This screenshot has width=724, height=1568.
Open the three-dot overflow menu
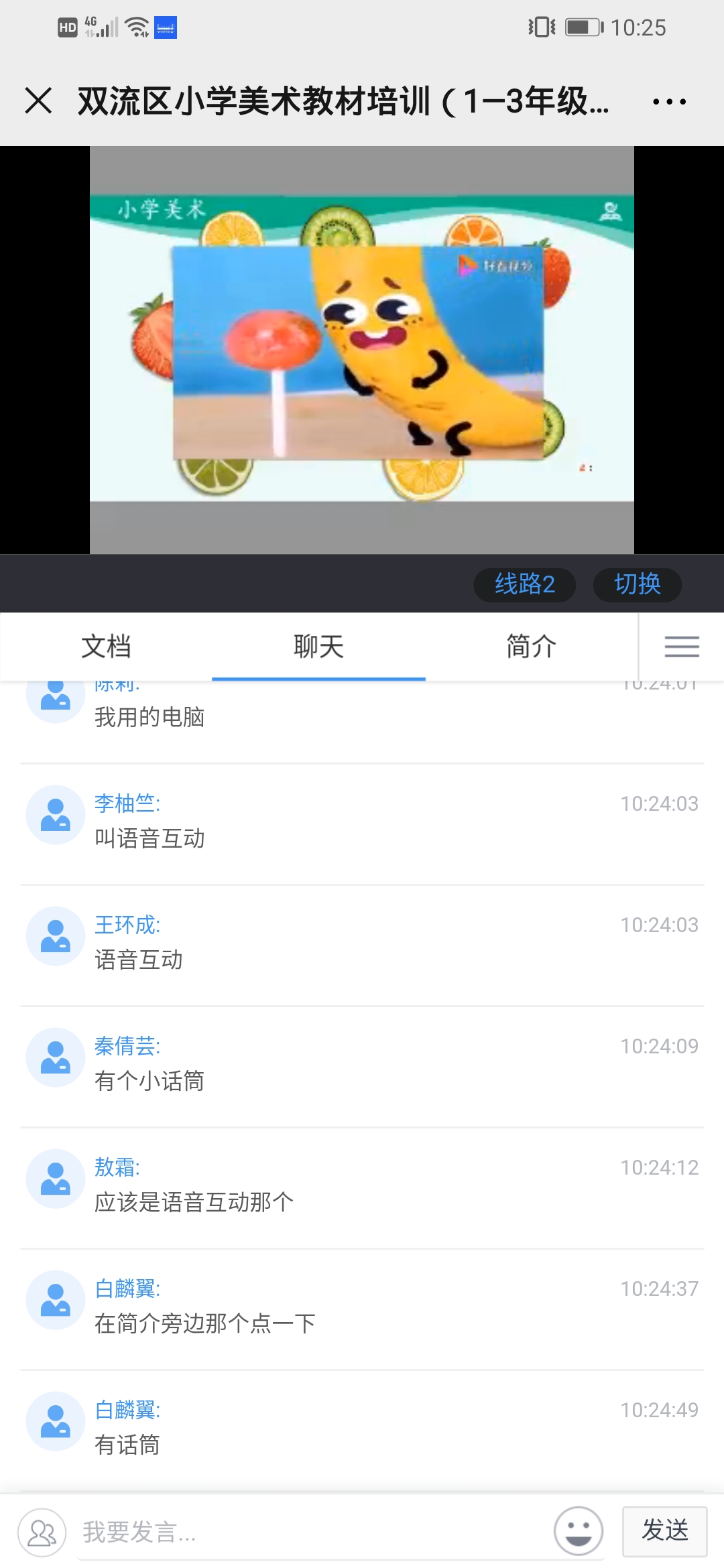pos(669,102)
